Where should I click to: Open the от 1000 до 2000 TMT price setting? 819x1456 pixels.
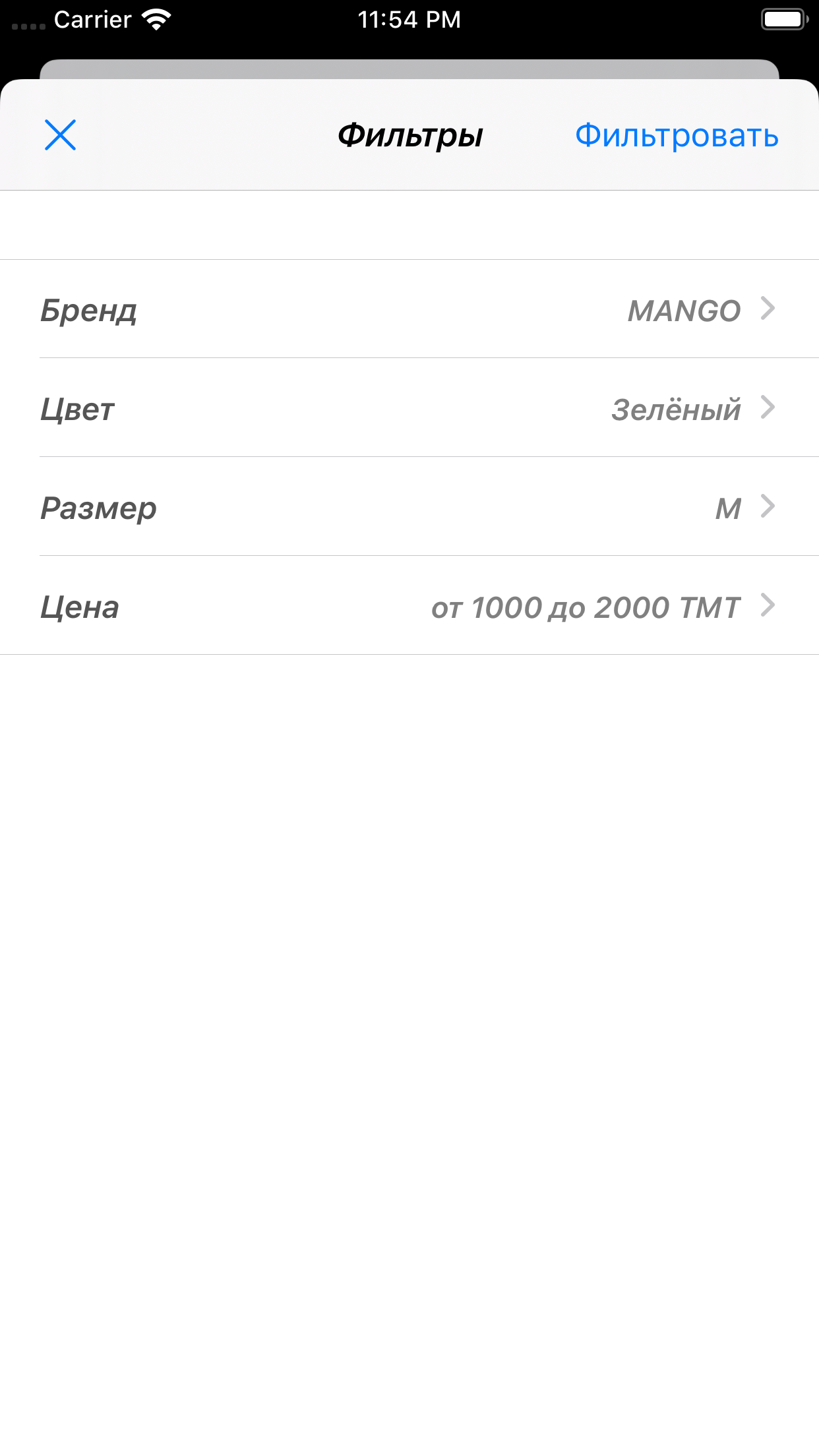coord(584,607)
